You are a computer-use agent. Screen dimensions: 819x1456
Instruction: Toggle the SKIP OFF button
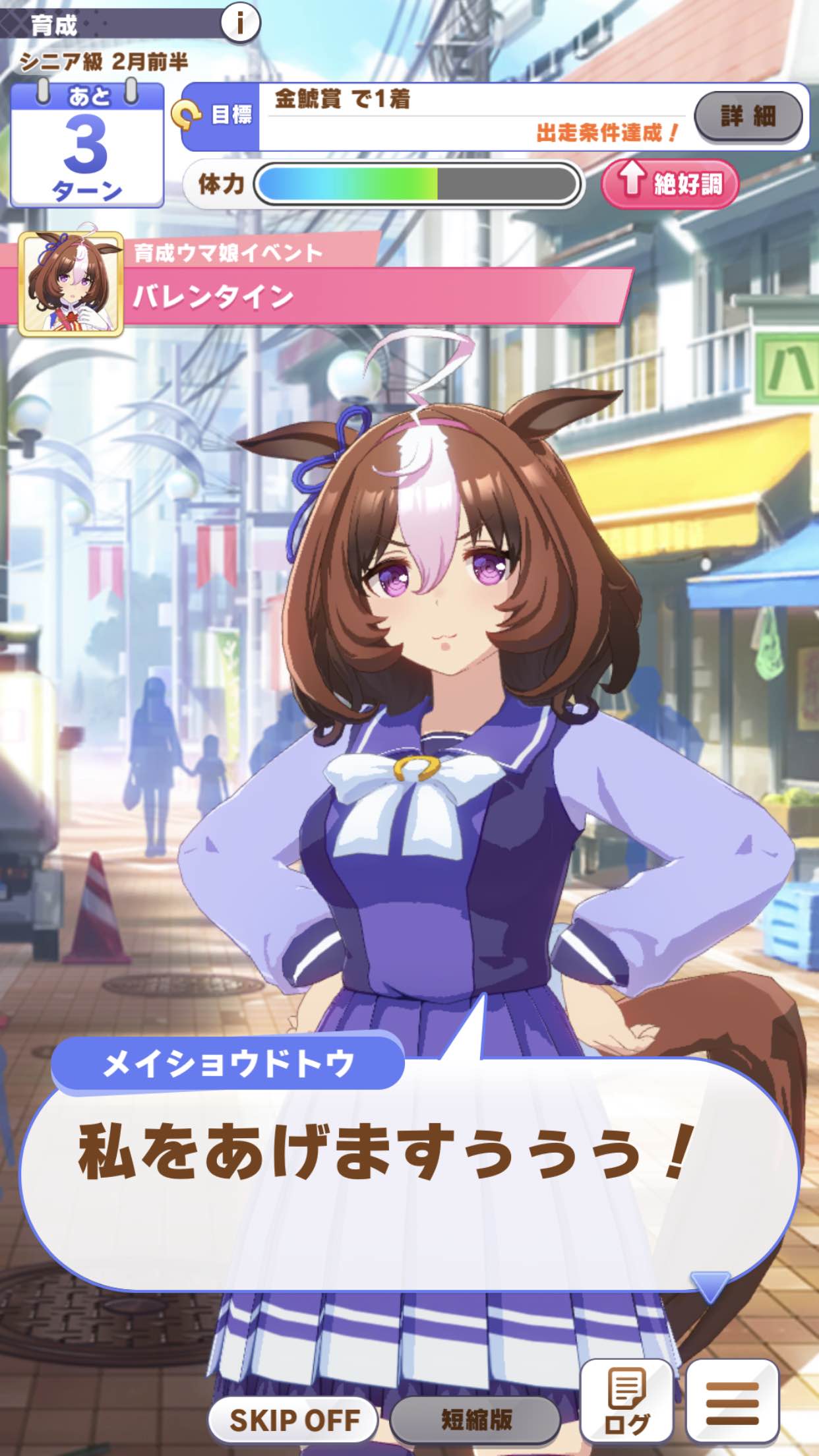tap(294, 1419)
